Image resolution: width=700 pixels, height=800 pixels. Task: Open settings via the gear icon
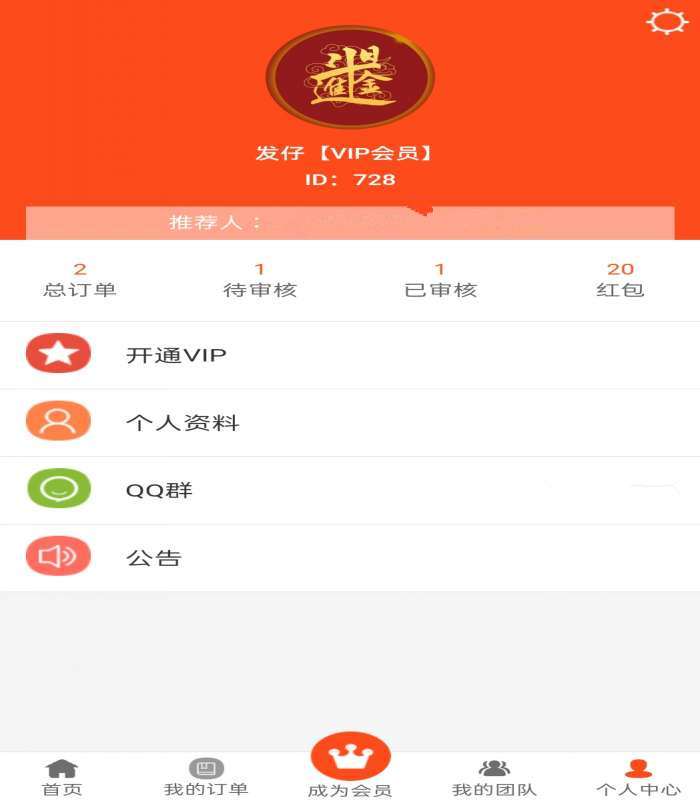coord(667,22)
